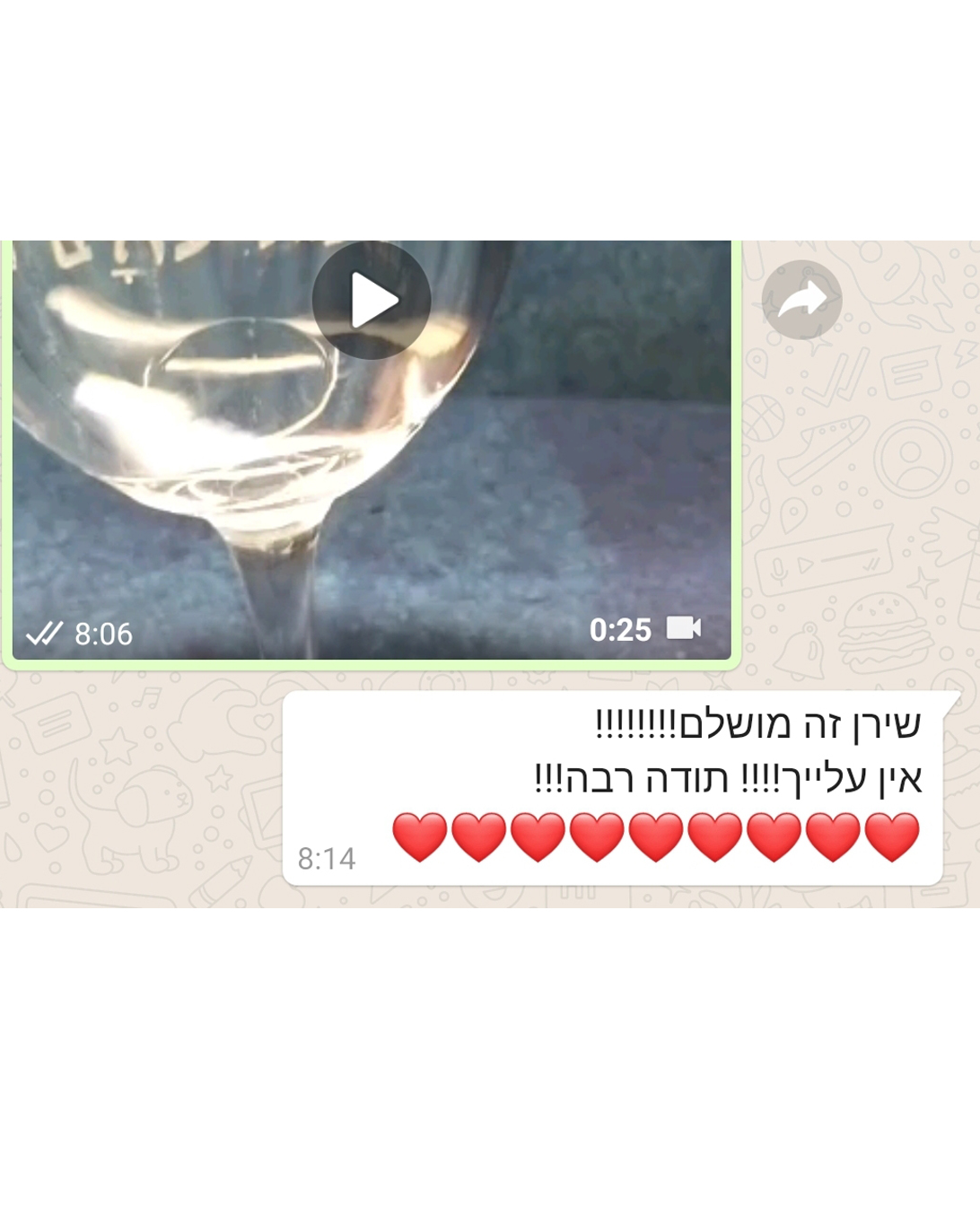Play the 0:25 video message
The width and height of the screenshot is (980, 1225).
coord(372,302)
